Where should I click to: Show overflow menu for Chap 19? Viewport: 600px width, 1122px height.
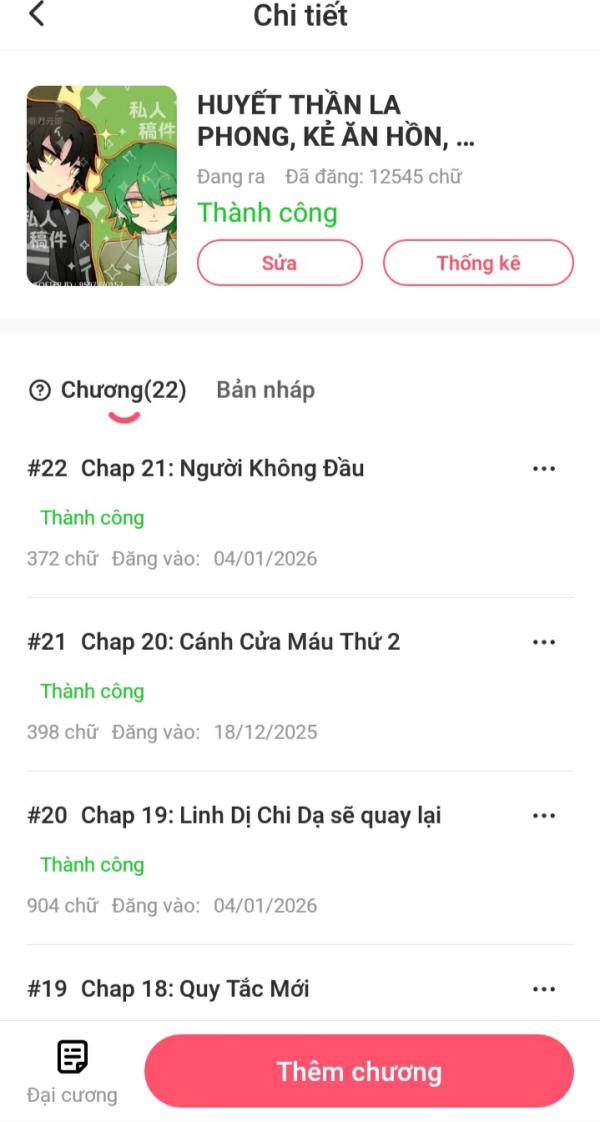543,815
